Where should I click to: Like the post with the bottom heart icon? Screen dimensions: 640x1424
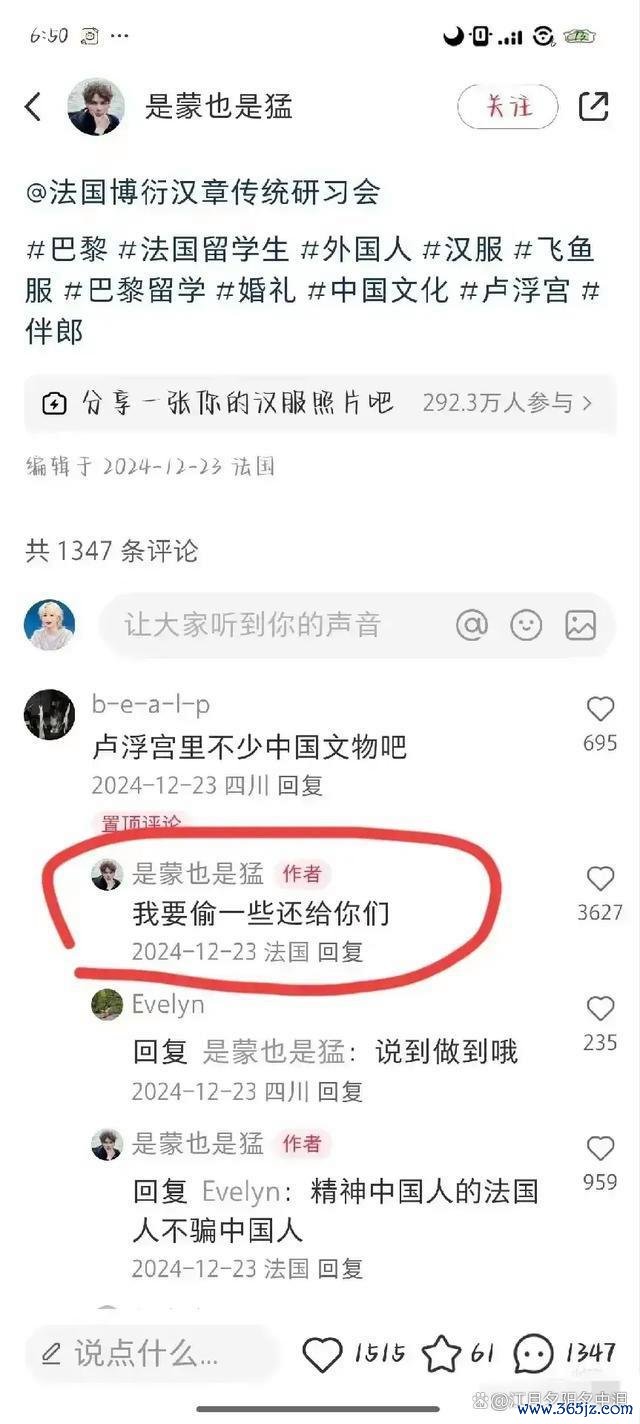pyautogui.click(x=323, y=1355)
